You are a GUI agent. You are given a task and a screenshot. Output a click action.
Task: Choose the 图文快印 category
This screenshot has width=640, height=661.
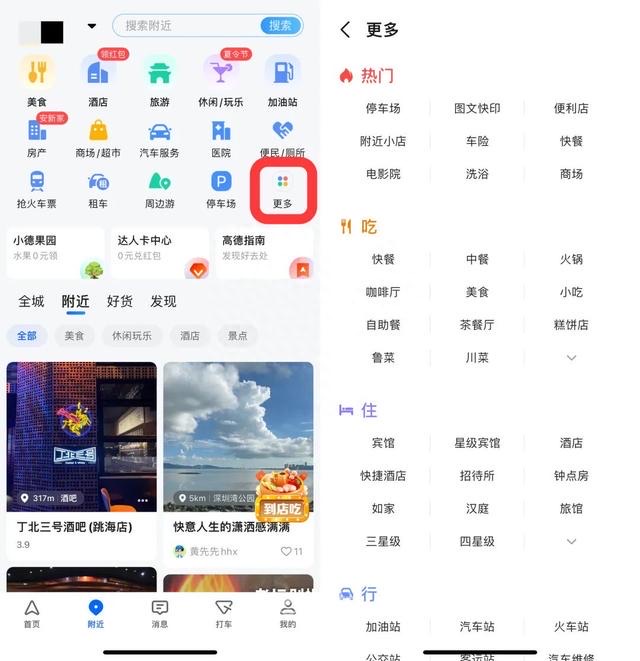[x=477, y=109]
